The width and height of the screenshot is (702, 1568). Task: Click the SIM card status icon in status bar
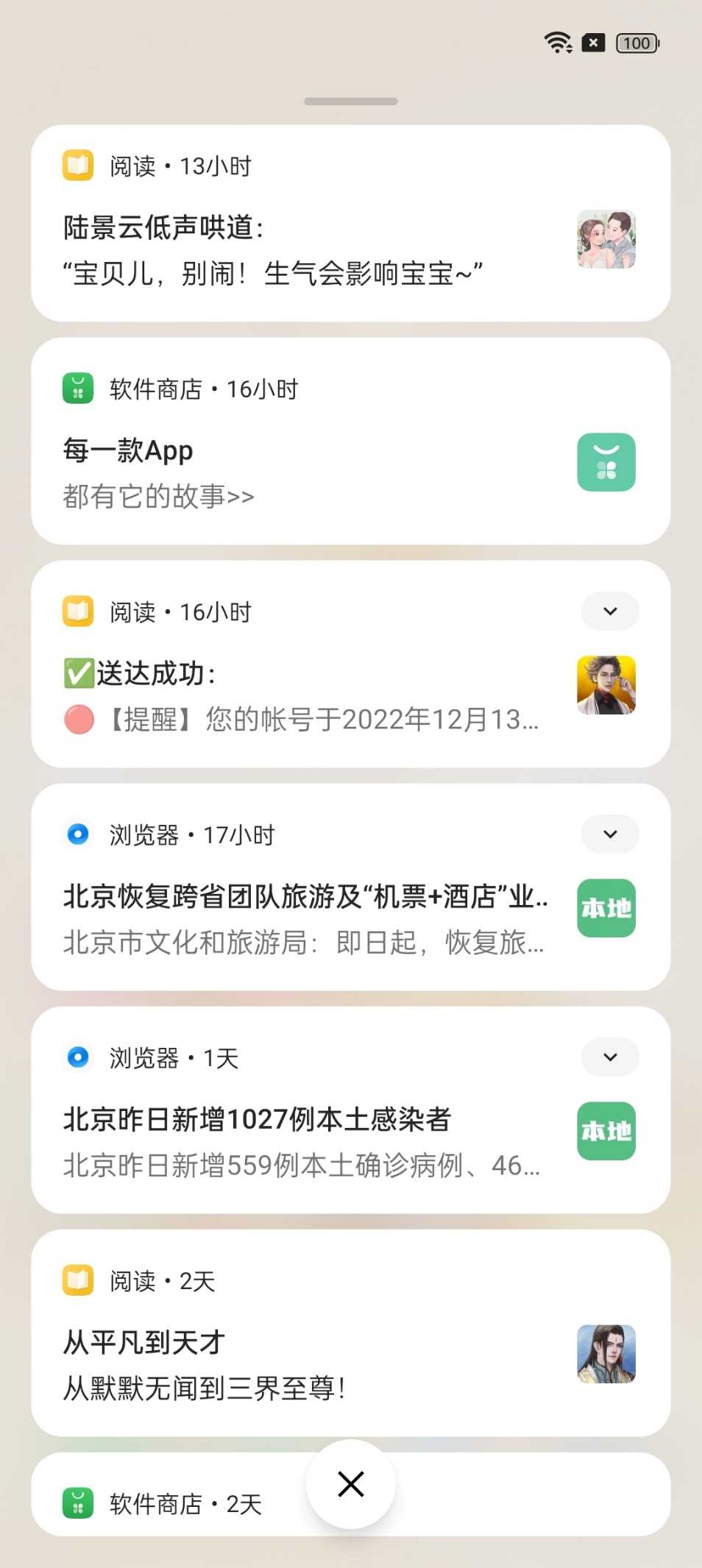(x=592, y=43)
